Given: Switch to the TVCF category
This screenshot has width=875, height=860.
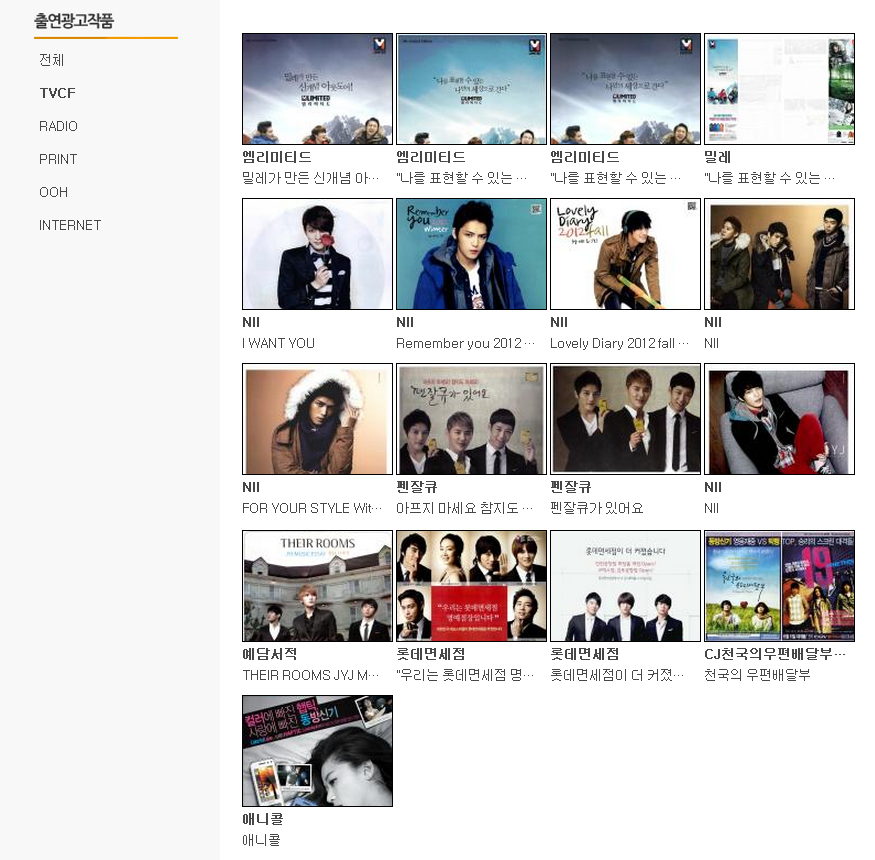Looking at the screenshot, I should point(57,93).
